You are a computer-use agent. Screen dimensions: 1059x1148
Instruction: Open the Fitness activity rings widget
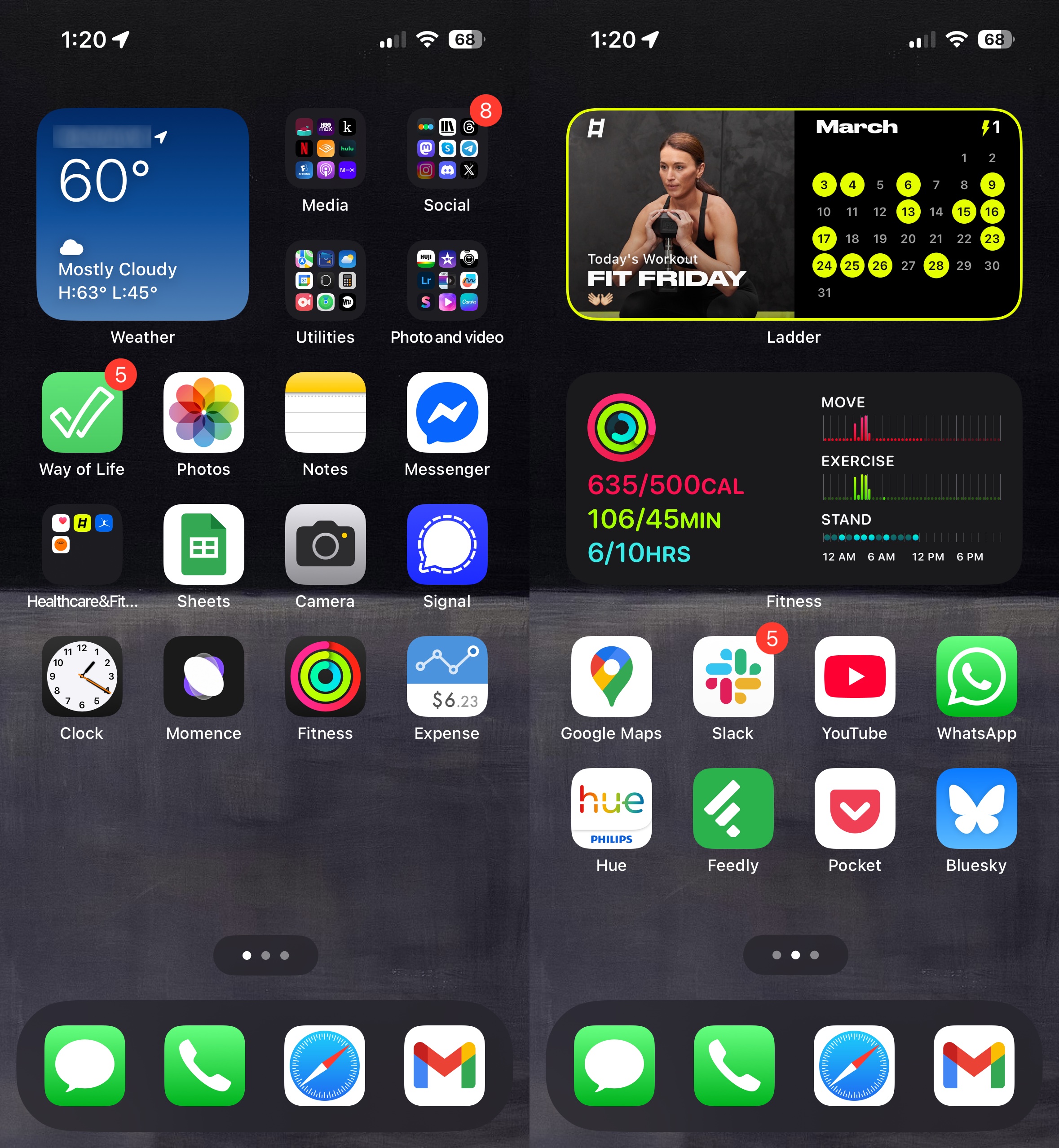tap(794, 478)
